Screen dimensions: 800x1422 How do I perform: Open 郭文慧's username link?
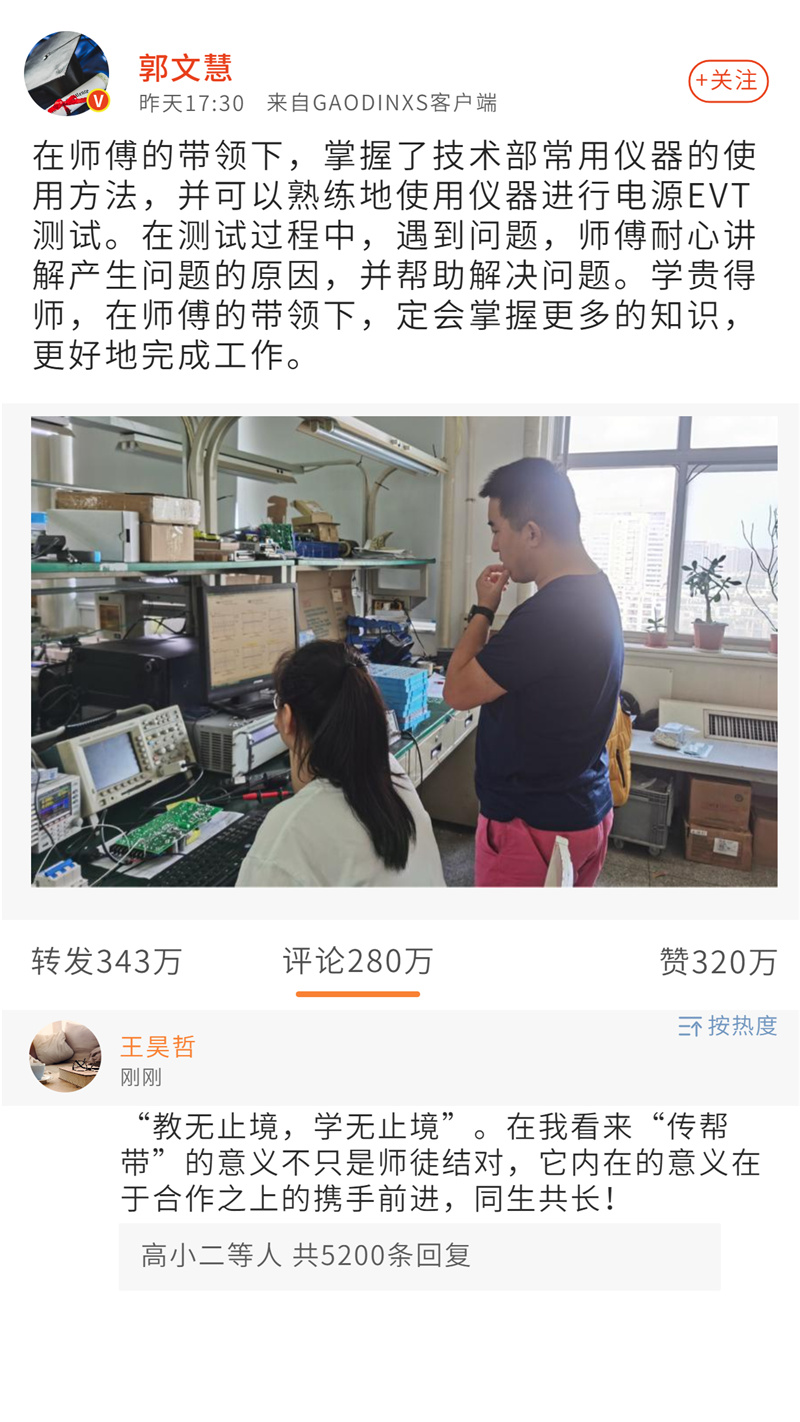(x=185, y=68)
